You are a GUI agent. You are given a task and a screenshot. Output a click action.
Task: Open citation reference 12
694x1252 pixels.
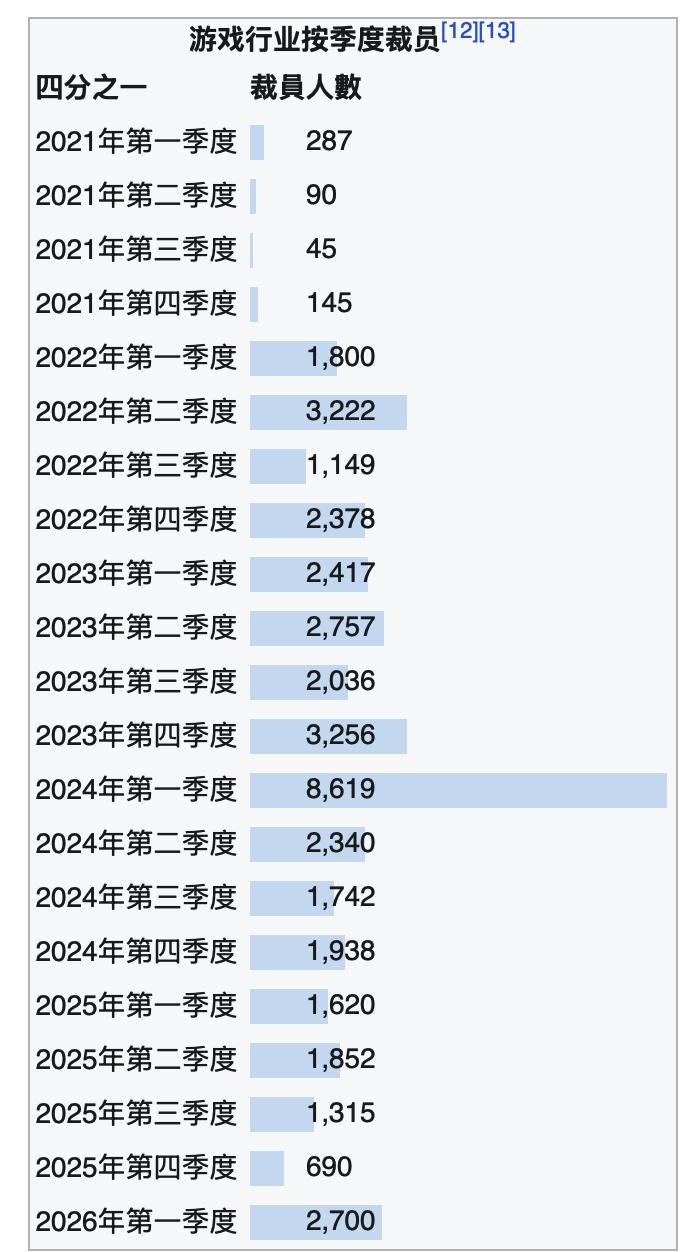tap(459, 31)
